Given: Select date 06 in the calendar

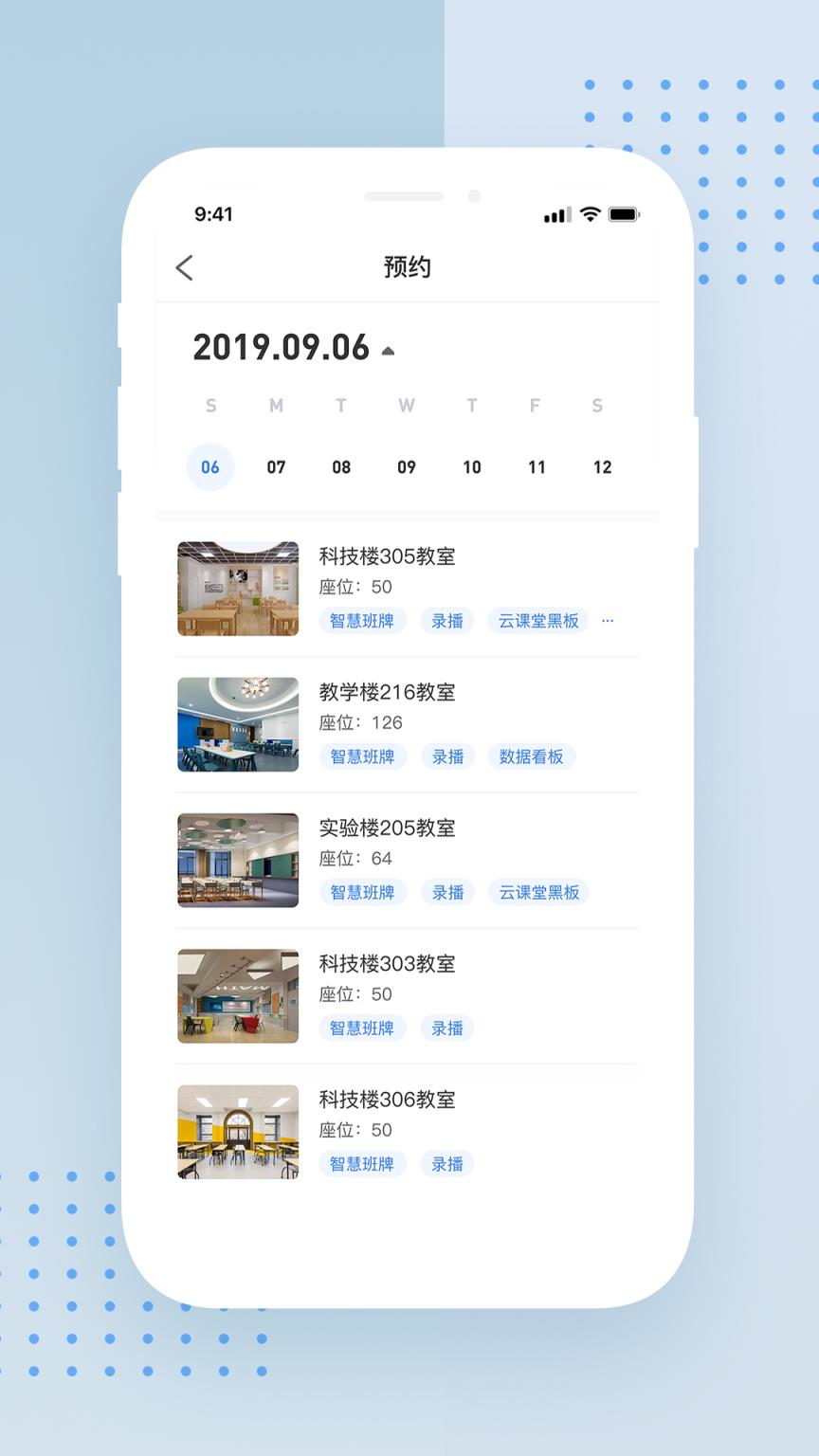Looking at the screenshot, I should pyautogui.click(x=210, y=466).
